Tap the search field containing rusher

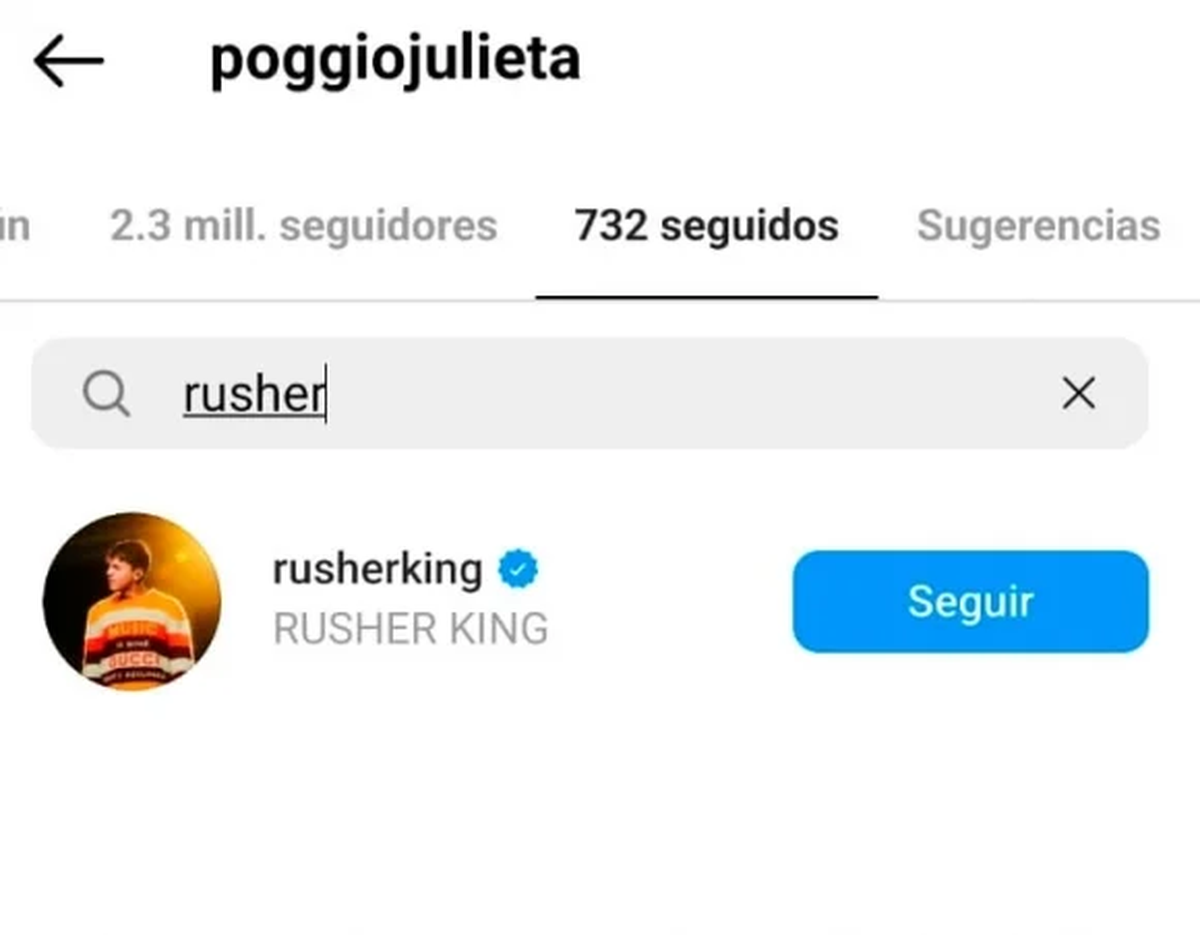pyautogui.click(x=600, y=395)
